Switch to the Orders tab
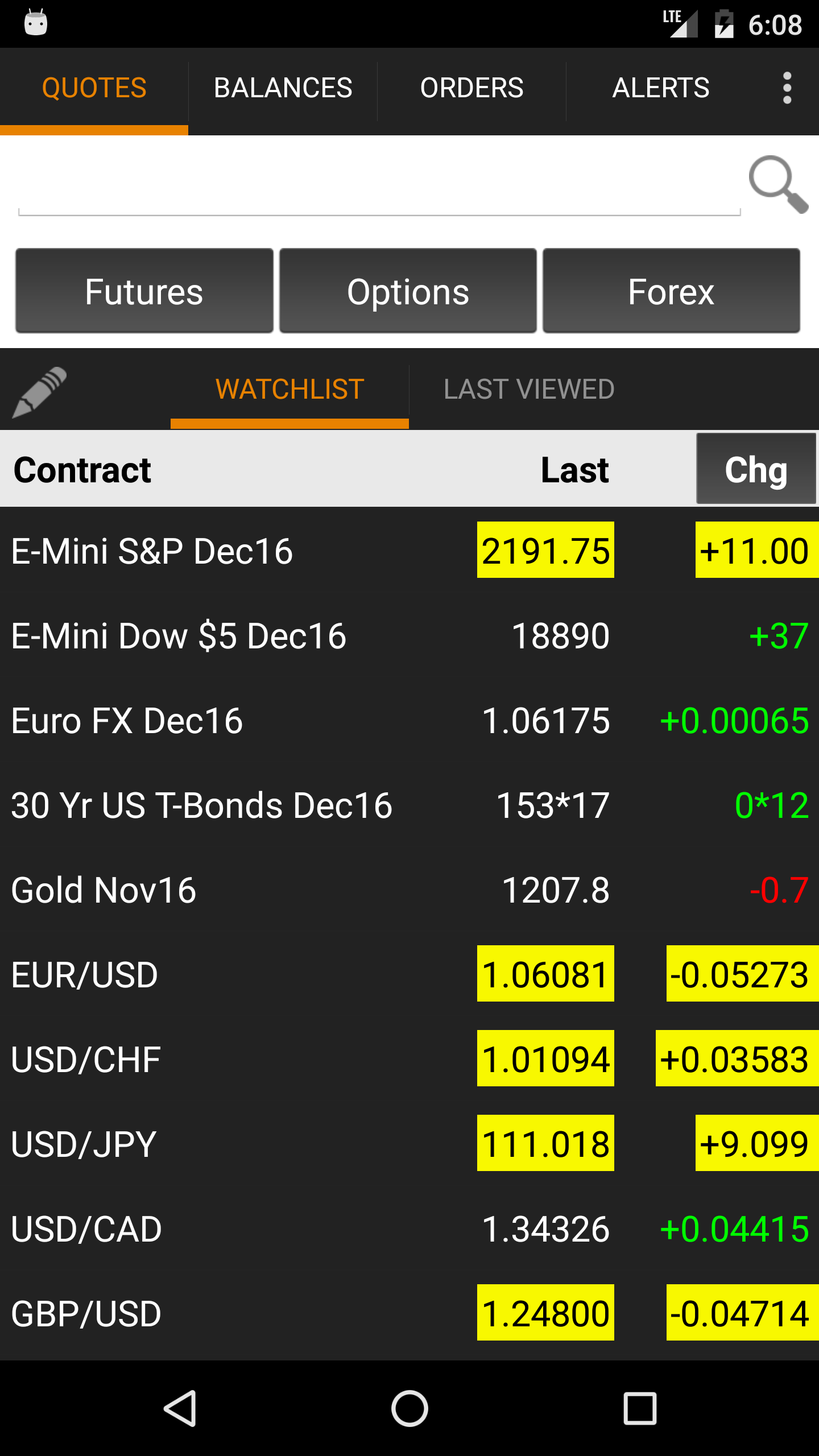Image resolution: width=819 pixels, height=1456 pixels. [x=471, y=88]
